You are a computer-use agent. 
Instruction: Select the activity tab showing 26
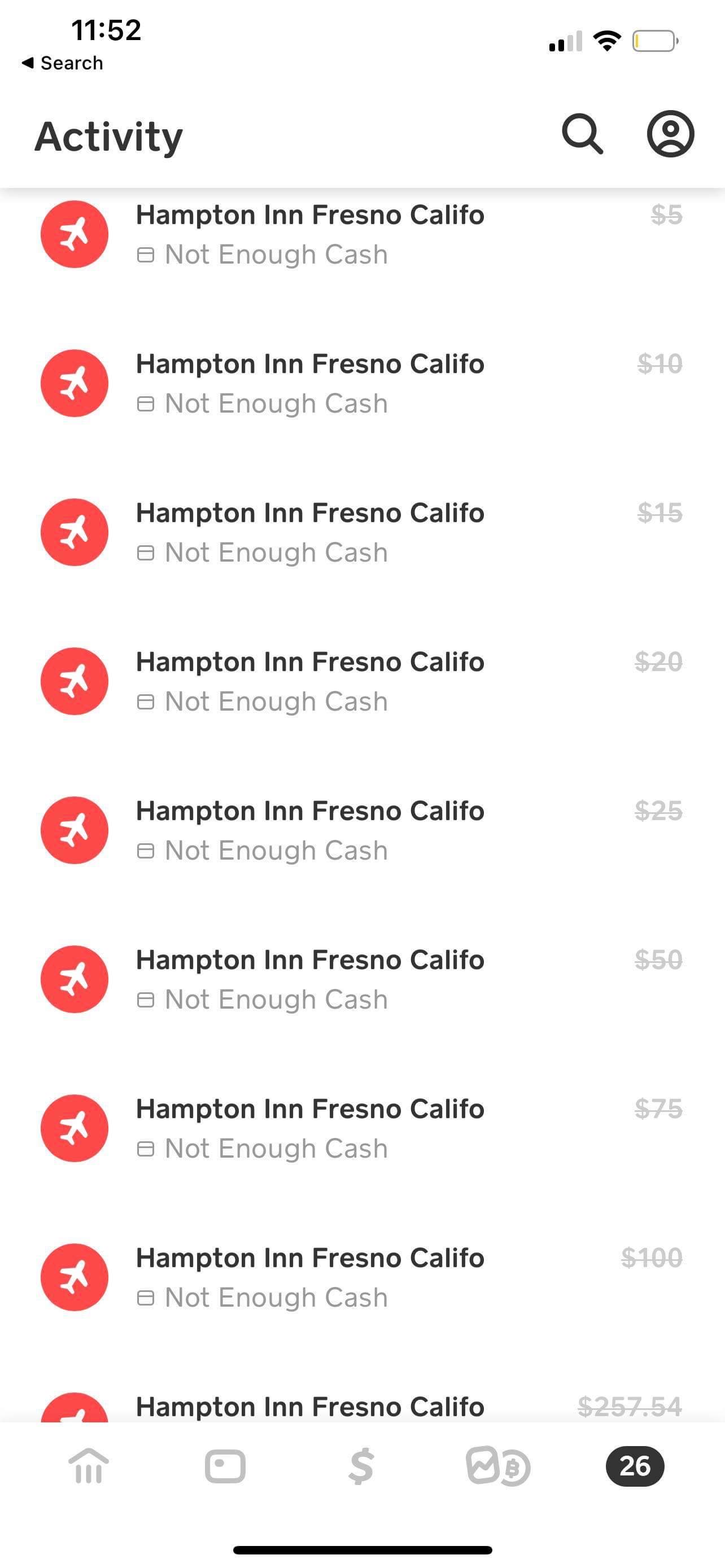point(634,1466)
